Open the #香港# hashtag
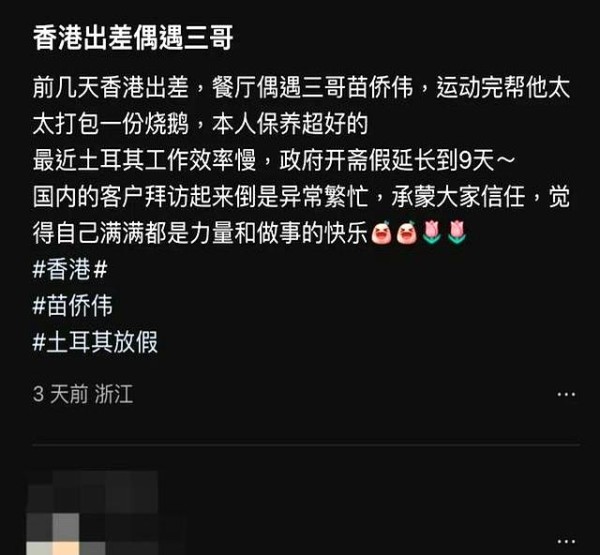600x555 pixels. pyautogui.click(x=70, y=272)
